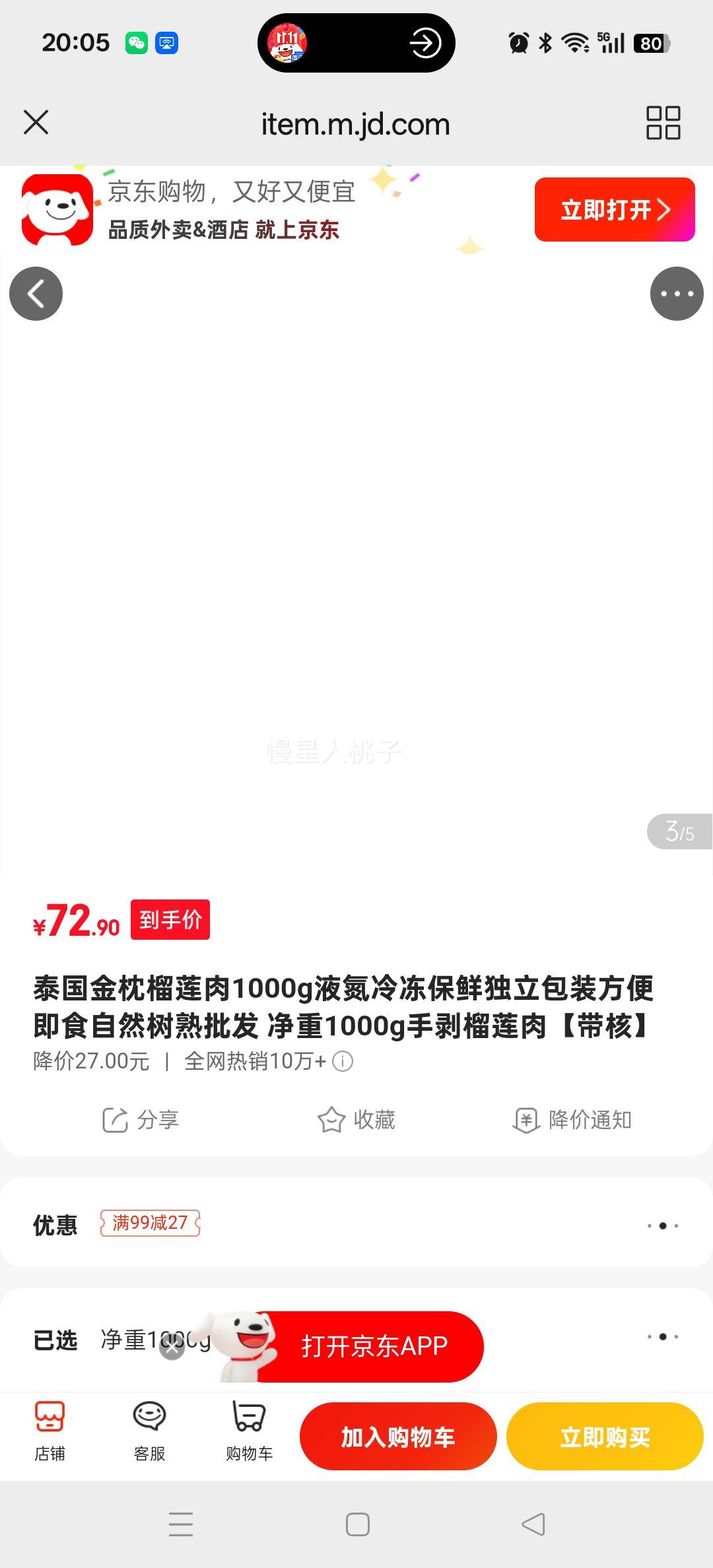Open the 客服 customer service icon
Screen dimensions: 713x1568
[x=149, y=1437]
